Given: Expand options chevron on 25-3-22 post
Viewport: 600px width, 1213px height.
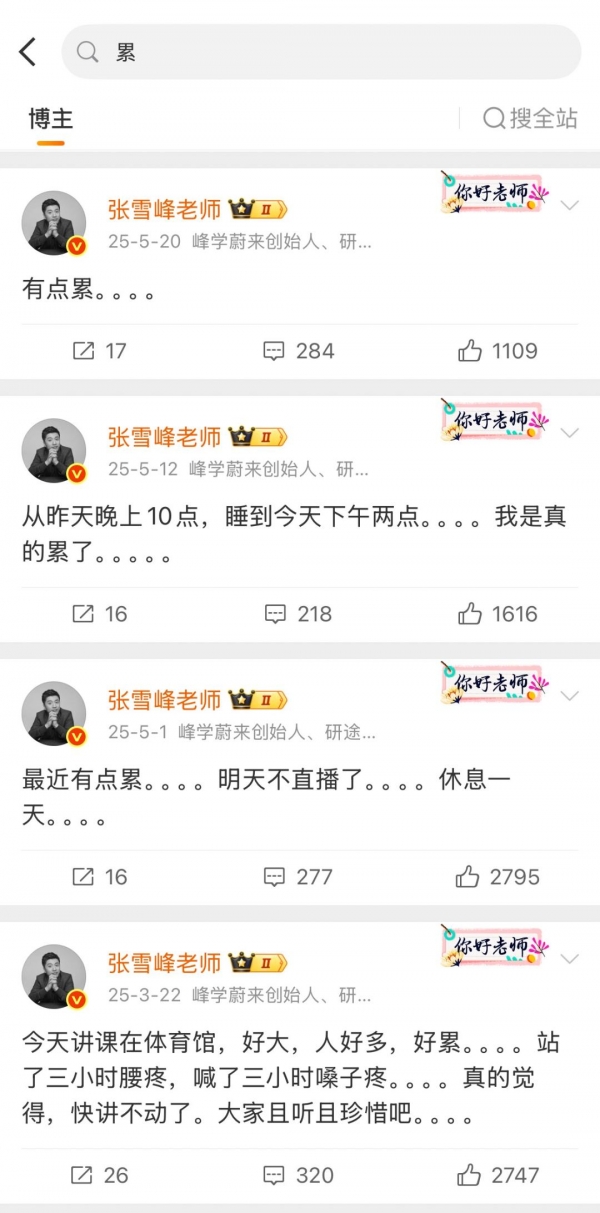Looking at the screenshot, I should [x=570, y=959].
